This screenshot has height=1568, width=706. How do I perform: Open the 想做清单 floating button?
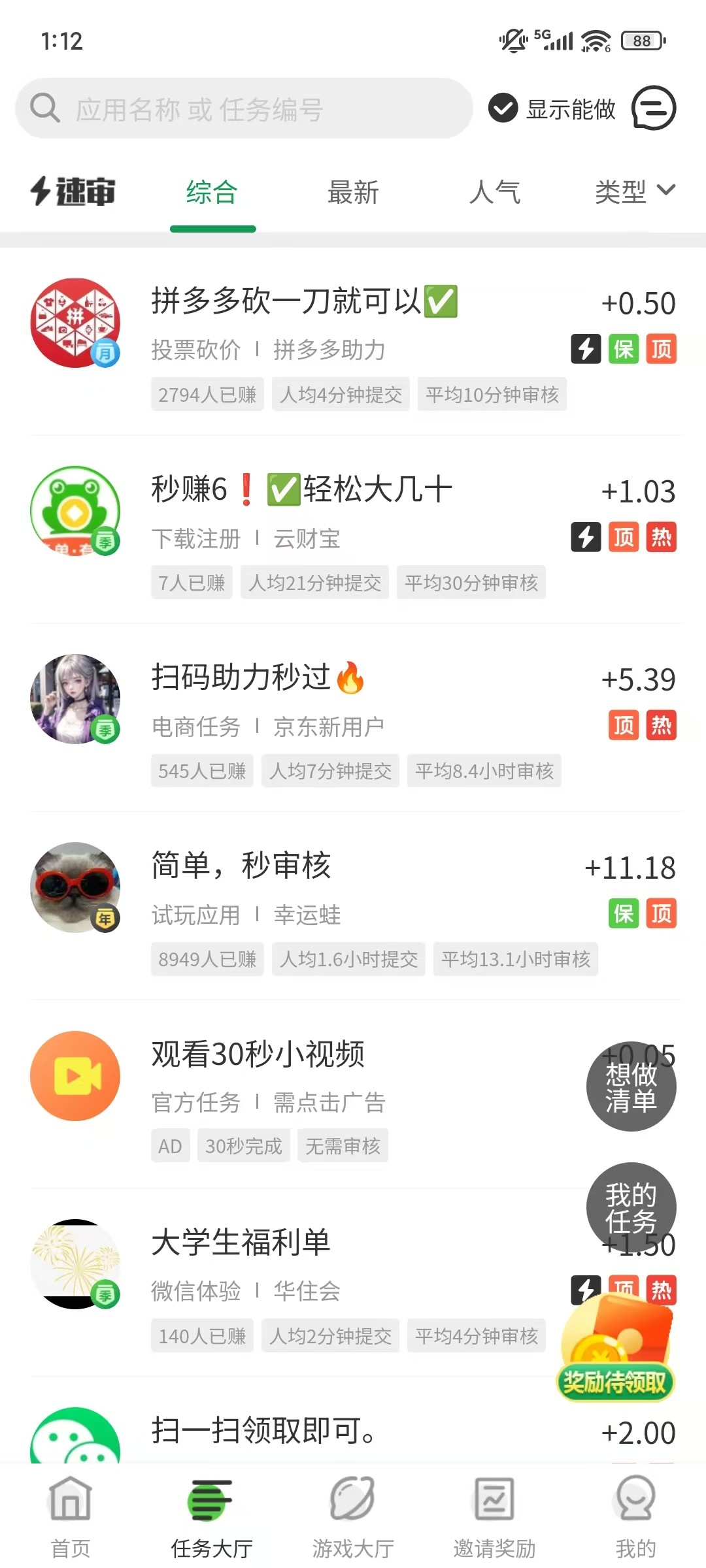pos(631,1086)
